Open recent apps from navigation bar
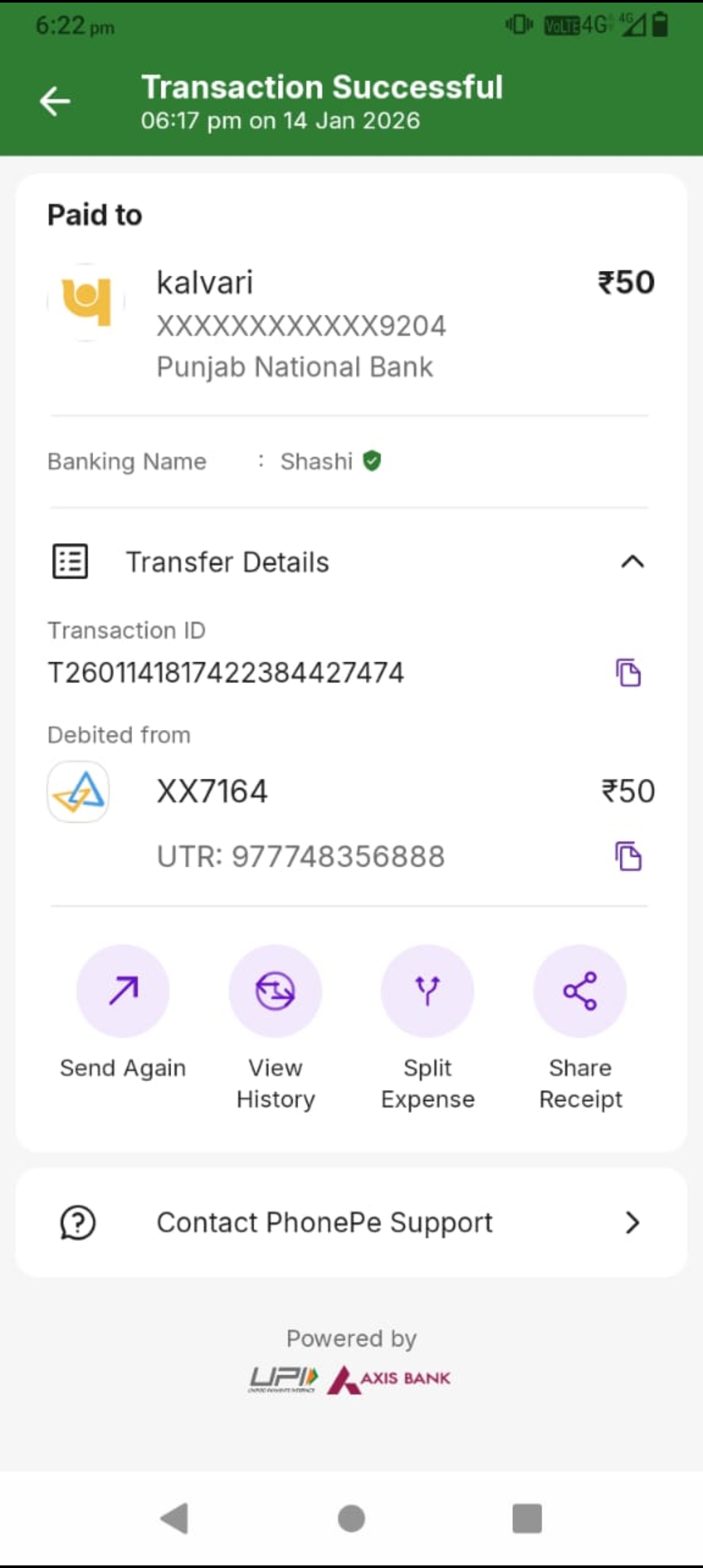 527,1519
